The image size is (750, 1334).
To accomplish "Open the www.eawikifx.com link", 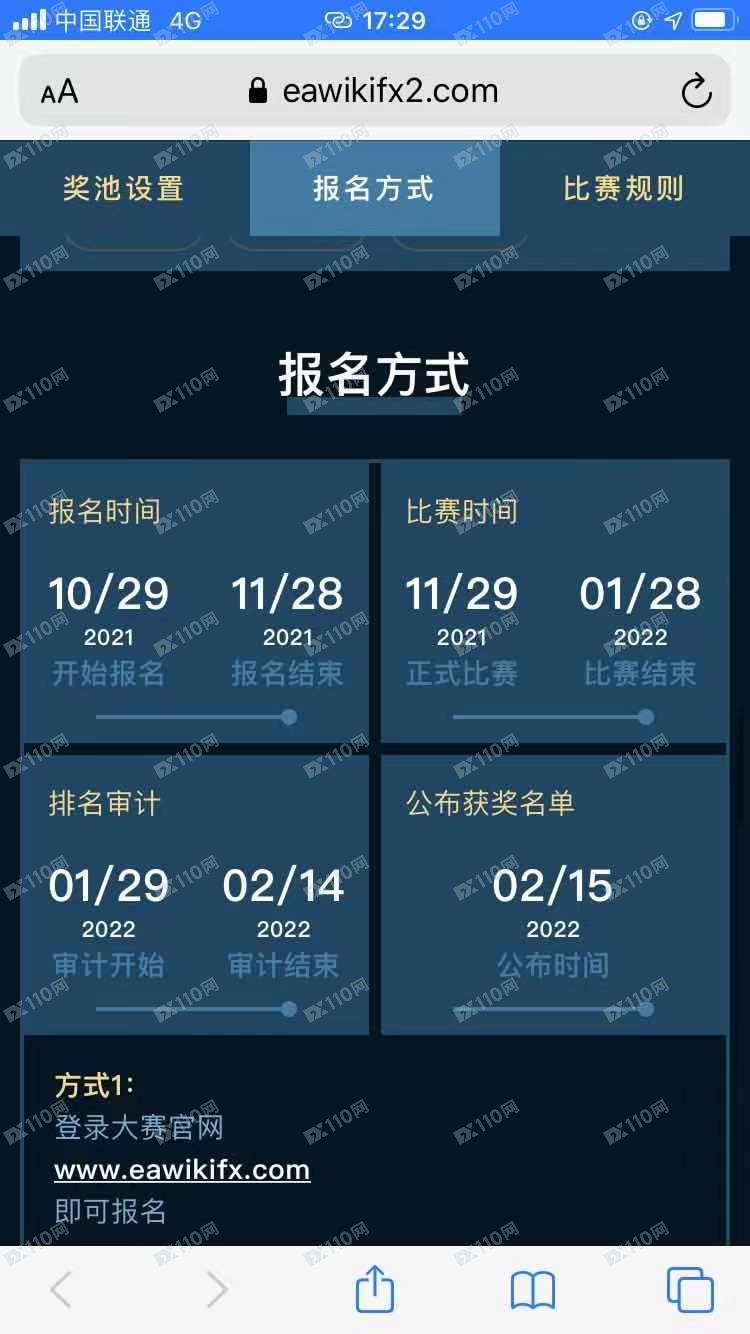I will (x=182, y=1170).
